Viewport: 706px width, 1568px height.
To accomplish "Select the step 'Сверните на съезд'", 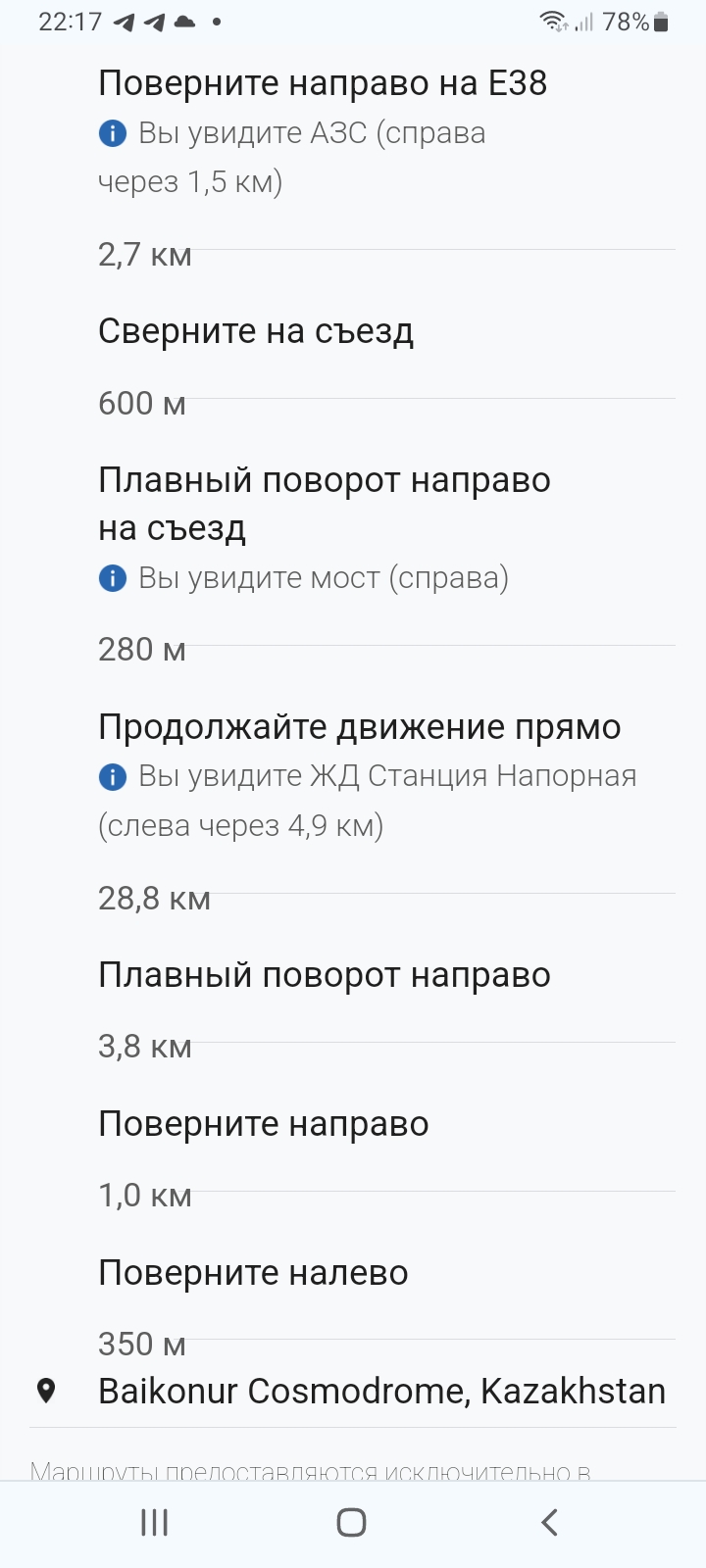I will pyautogui.click(x=256, y=331).
